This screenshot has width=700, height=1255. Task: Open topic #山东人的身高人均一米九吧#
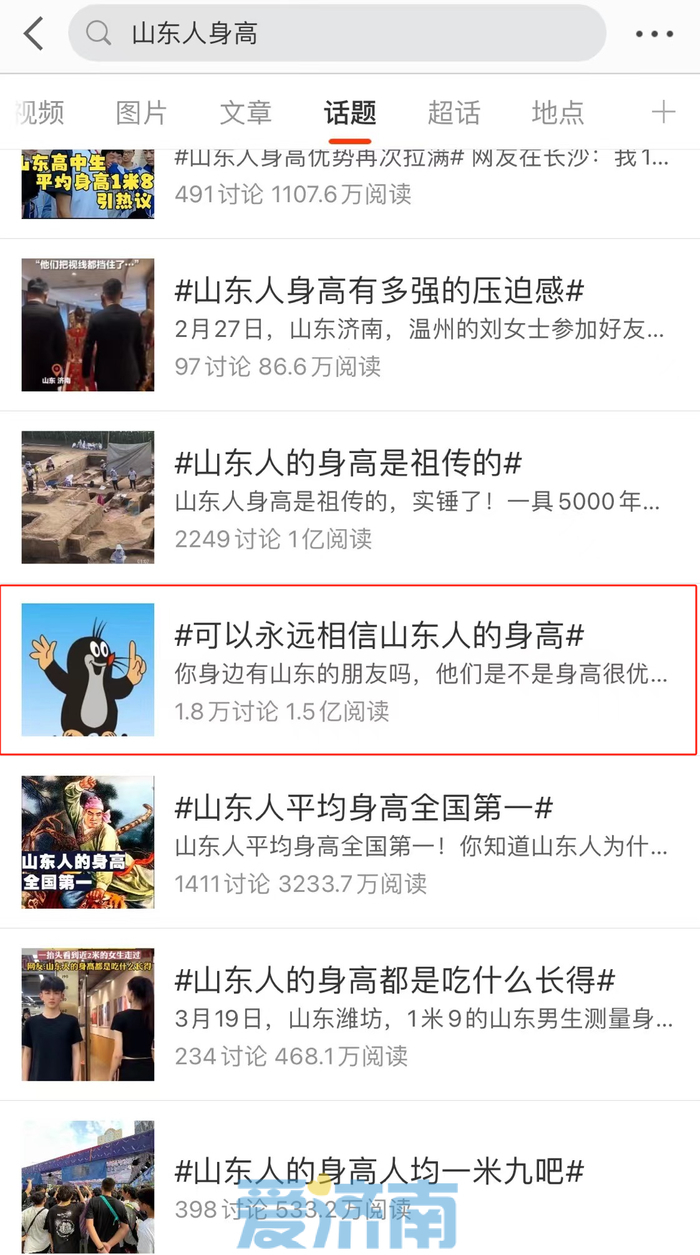point(379,1170)
